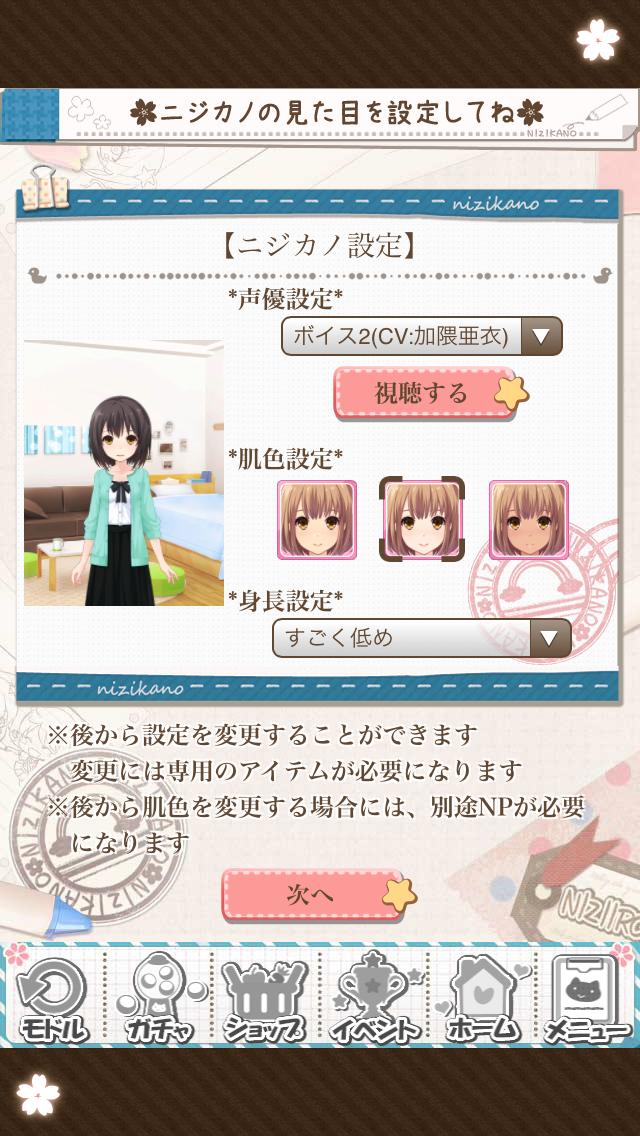This screenshot has width=640, height=1136.
Task: Select the lightest skin tone face
Action: [317, 520]
